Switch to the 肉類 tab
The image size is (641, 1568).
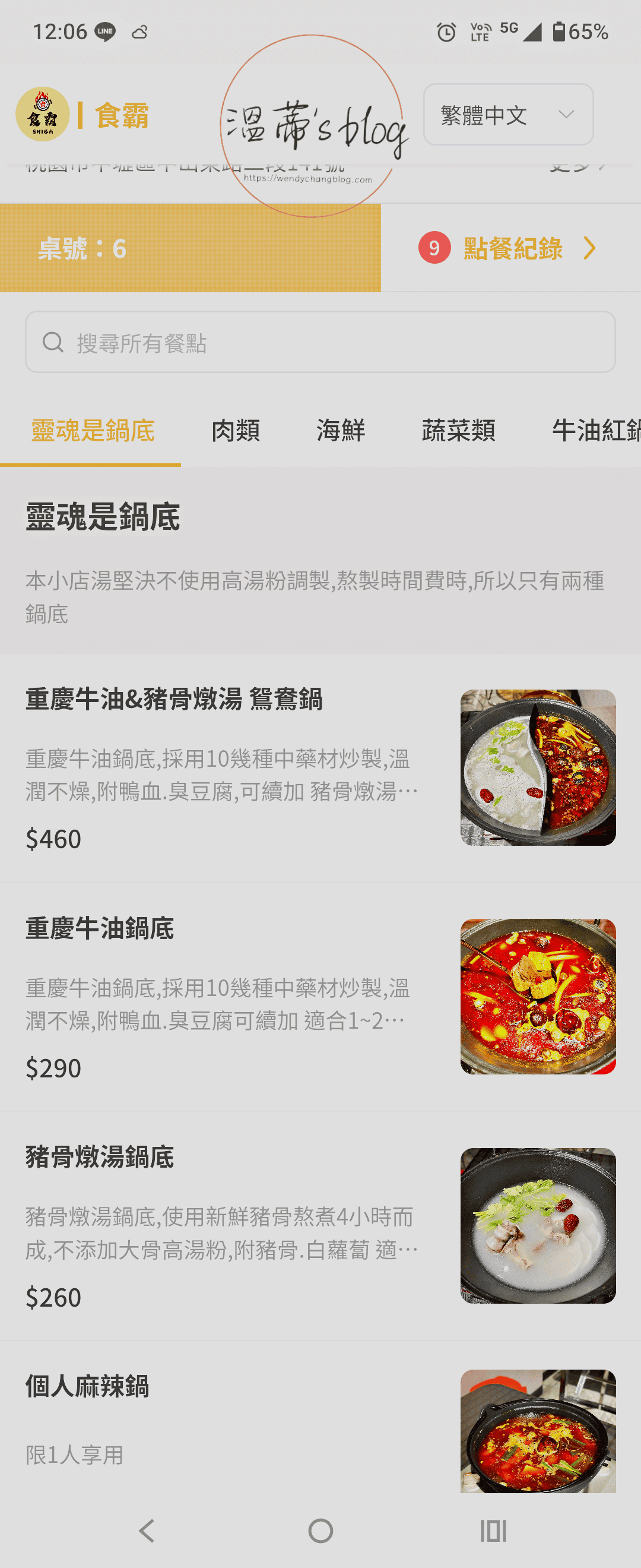coord(236,431)
